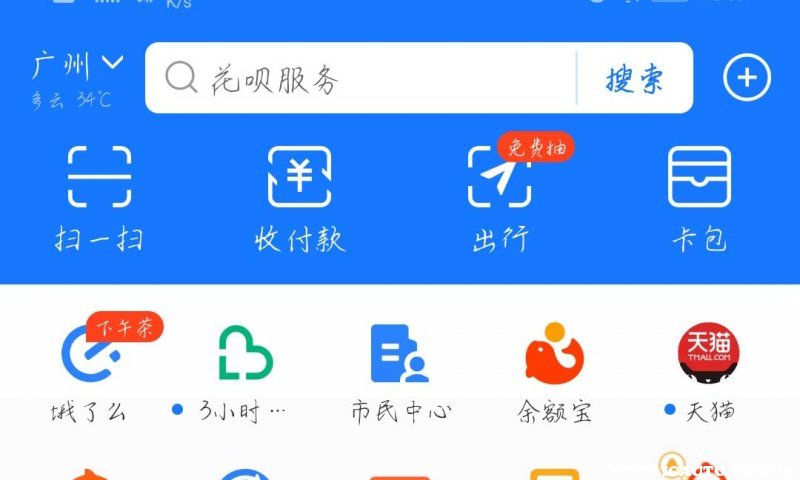
Task: Open the plus menu icon
Action: coord(747,78)
